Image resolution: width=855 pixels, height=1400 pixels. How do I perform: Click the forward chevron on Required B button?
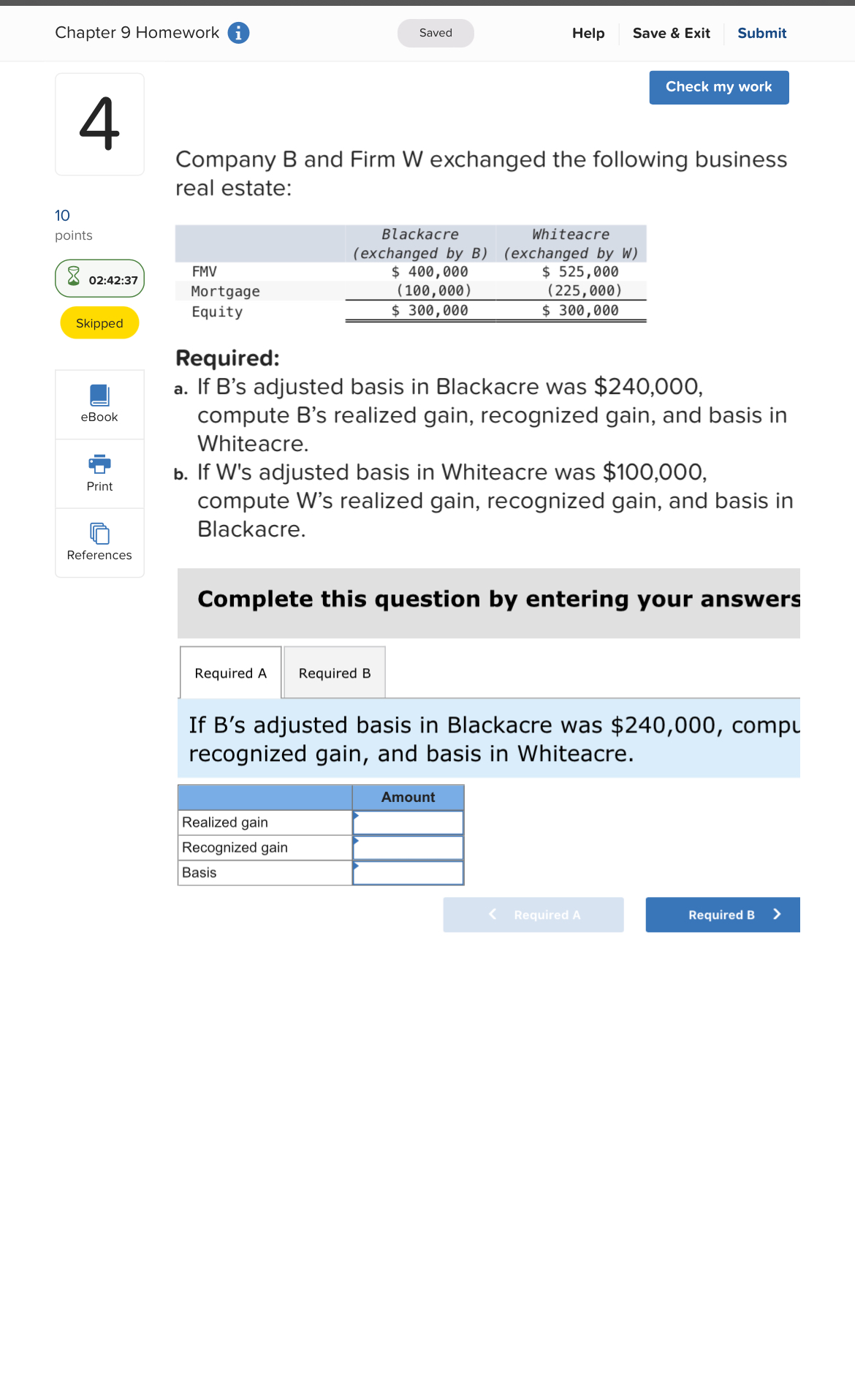776,914
